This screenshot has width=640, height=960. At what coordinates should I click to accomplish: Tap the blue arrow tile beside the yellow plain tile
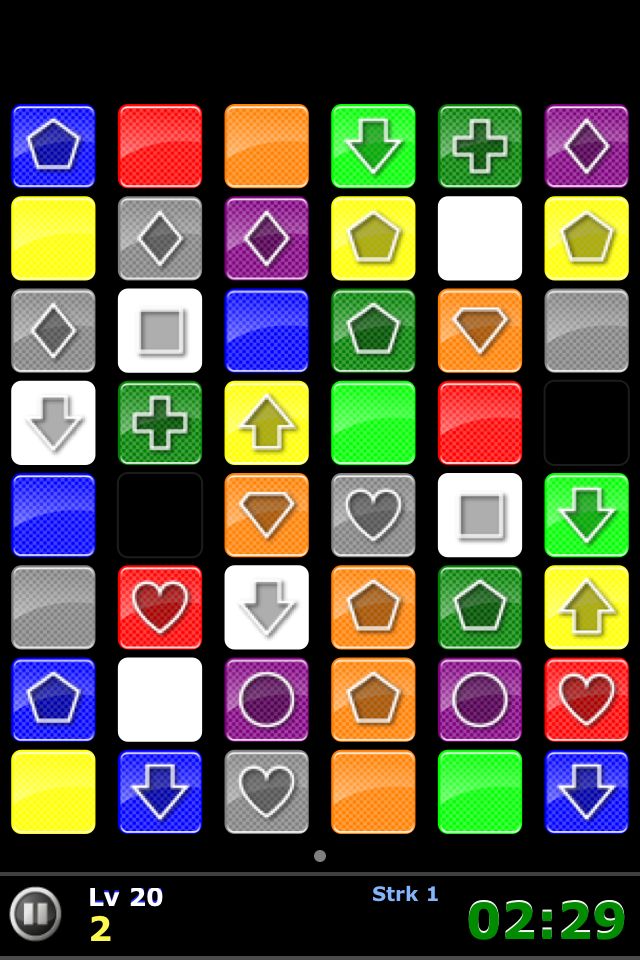160,791
